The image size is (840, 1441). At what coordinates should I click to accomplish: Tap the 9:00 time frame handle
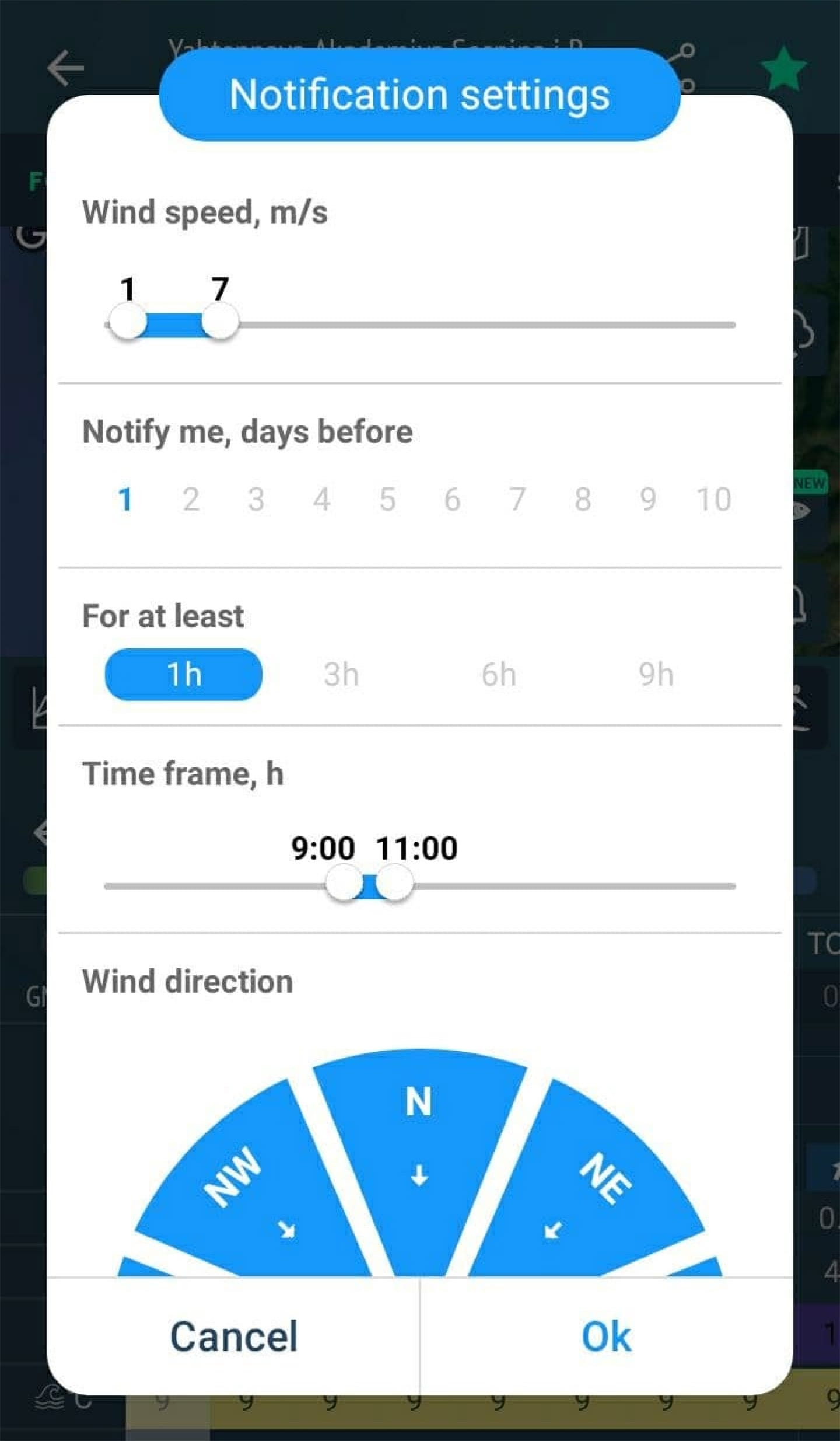coord(344,883)
